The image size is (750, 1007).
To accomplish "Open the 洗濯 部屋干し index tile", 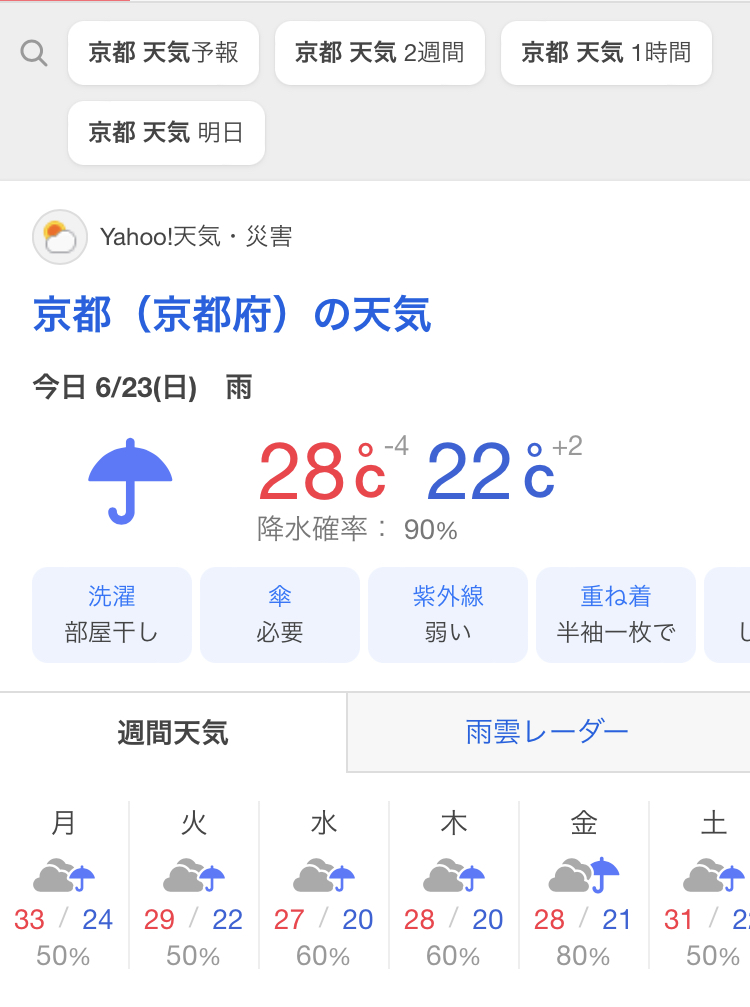I will [112, 614].
